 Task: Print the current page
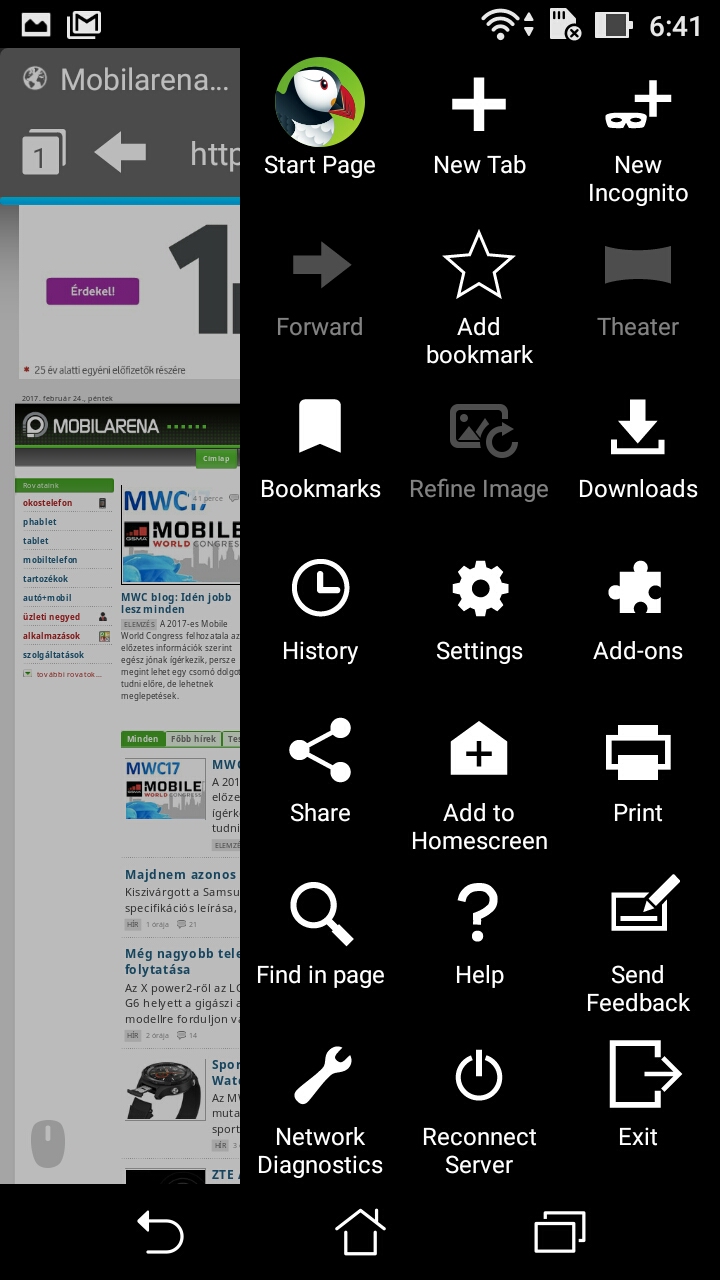coord(638,772)
